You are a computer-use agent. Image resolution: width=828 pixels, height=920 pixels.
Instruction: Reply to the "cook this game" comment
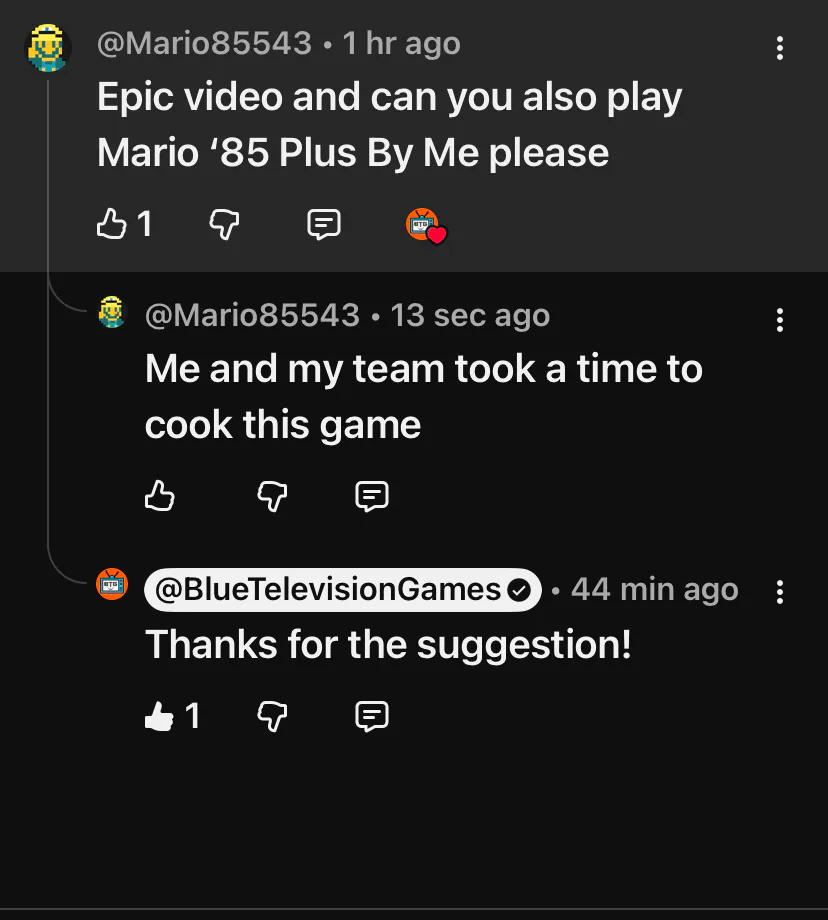[372, 496]
